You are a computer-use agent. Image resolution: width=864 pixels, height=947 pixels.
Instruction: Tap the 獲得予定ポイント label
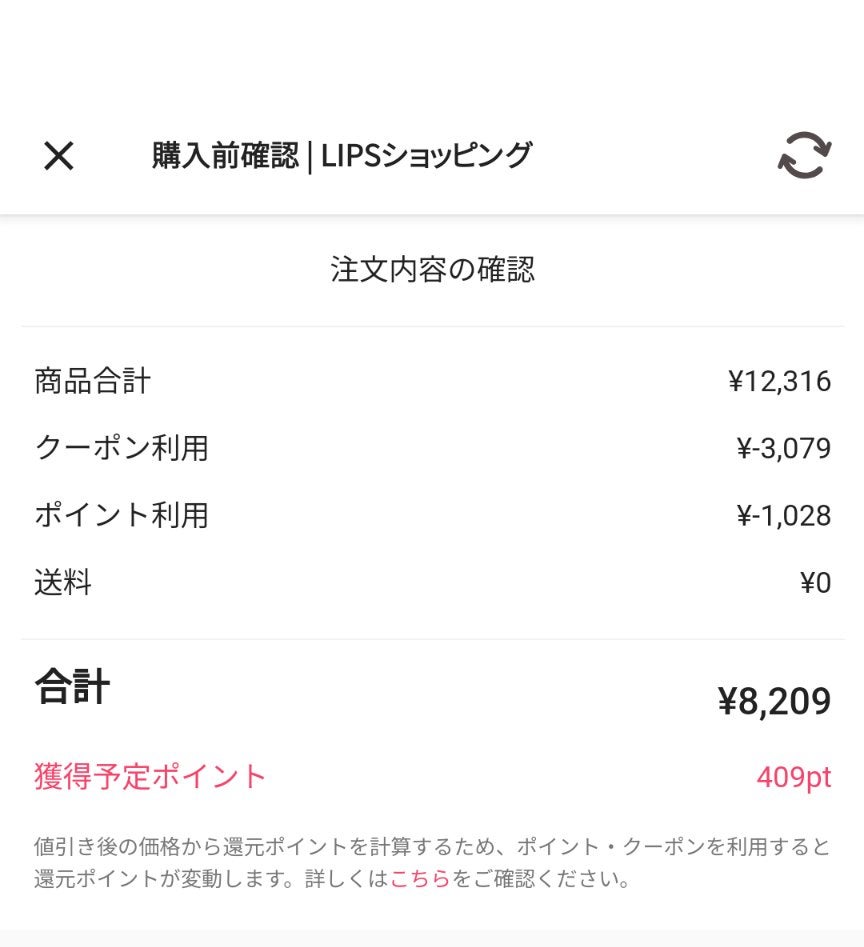[149, 775]
